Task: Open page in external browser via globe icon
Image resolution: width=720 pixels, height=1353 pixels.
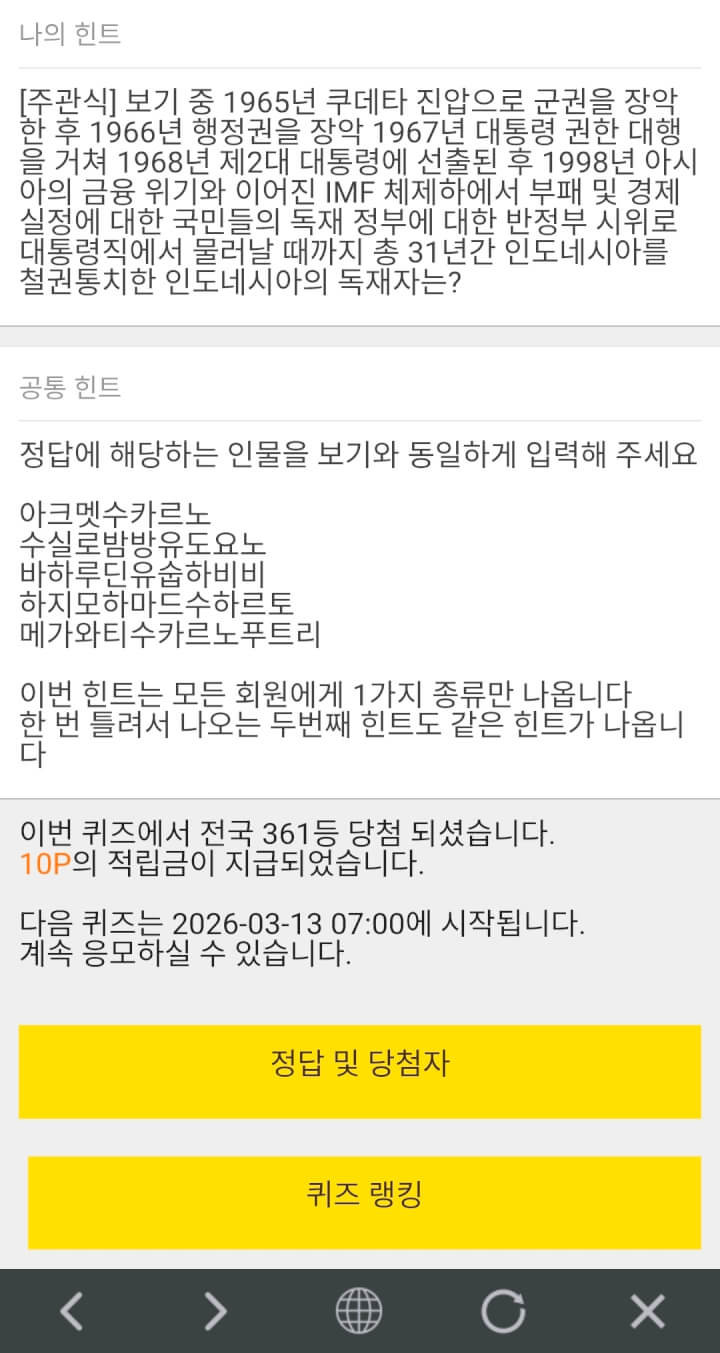Action: coord(359,1310)
